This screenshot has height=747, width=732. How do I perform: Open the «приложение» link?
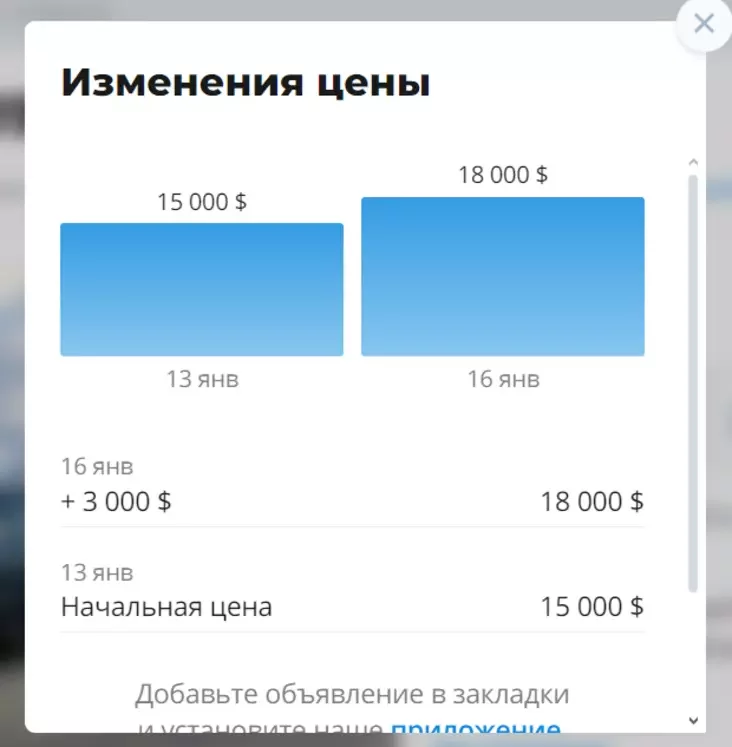475,727
